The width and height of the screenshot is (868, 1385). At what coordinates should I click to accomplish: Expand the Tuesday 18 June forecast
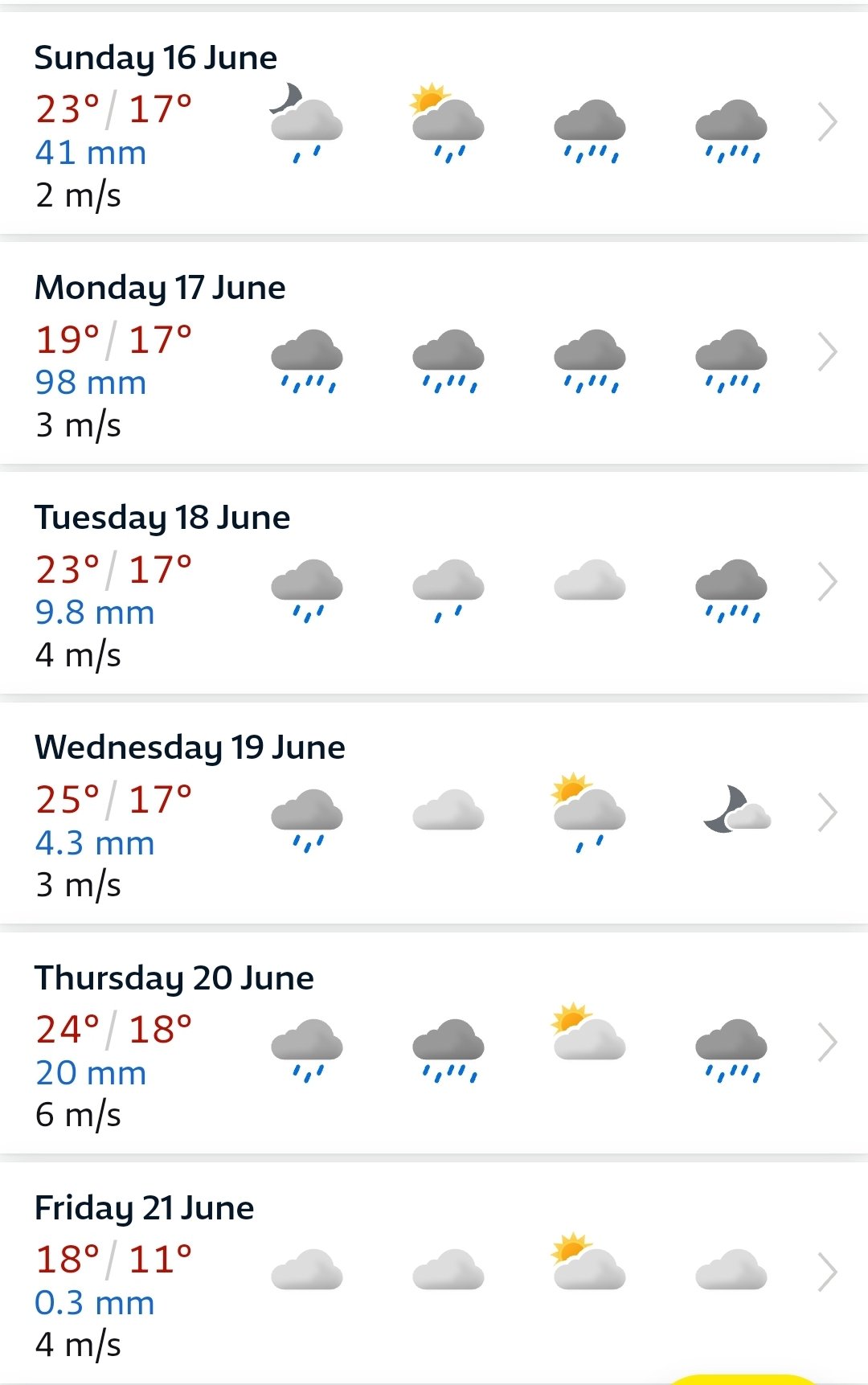(x=827, y=583)
